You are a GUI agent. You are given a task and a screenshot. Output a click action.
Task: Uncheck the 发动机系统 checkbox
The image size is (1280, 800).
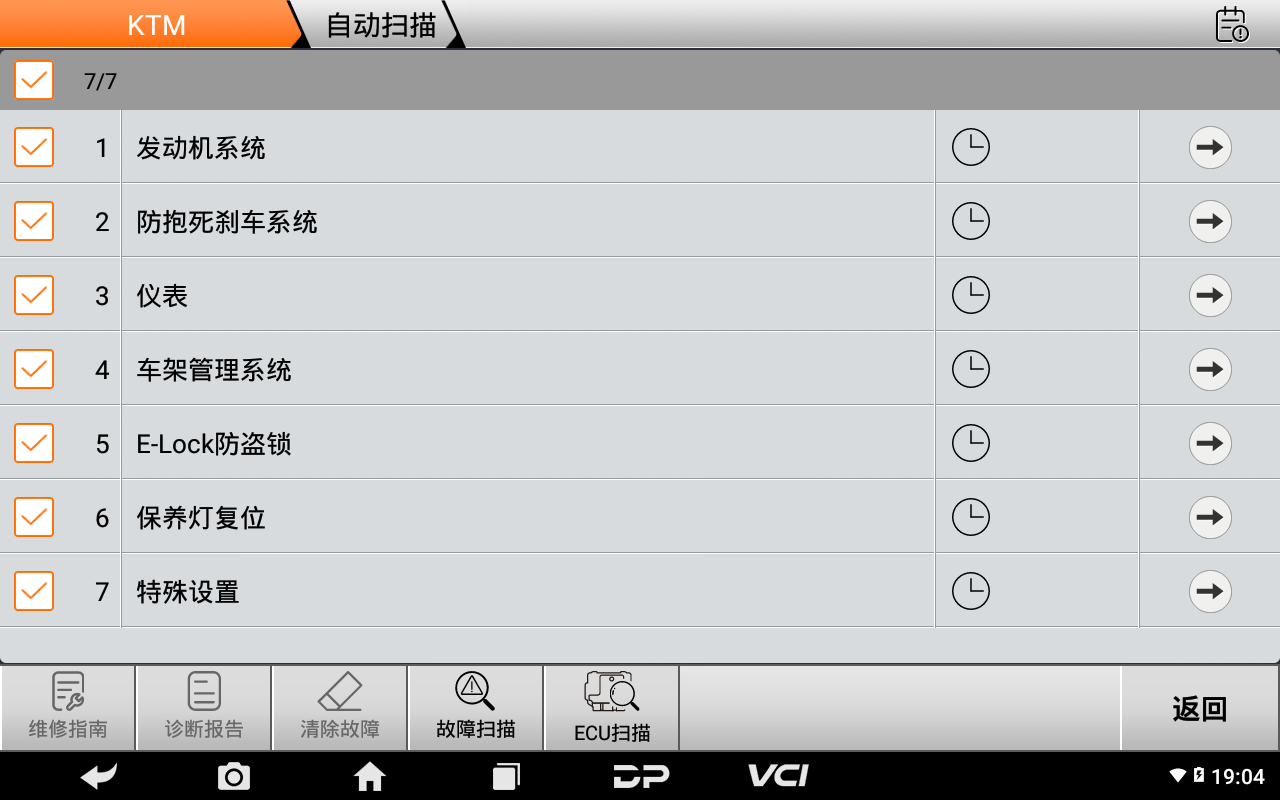(x=34, y=147)
